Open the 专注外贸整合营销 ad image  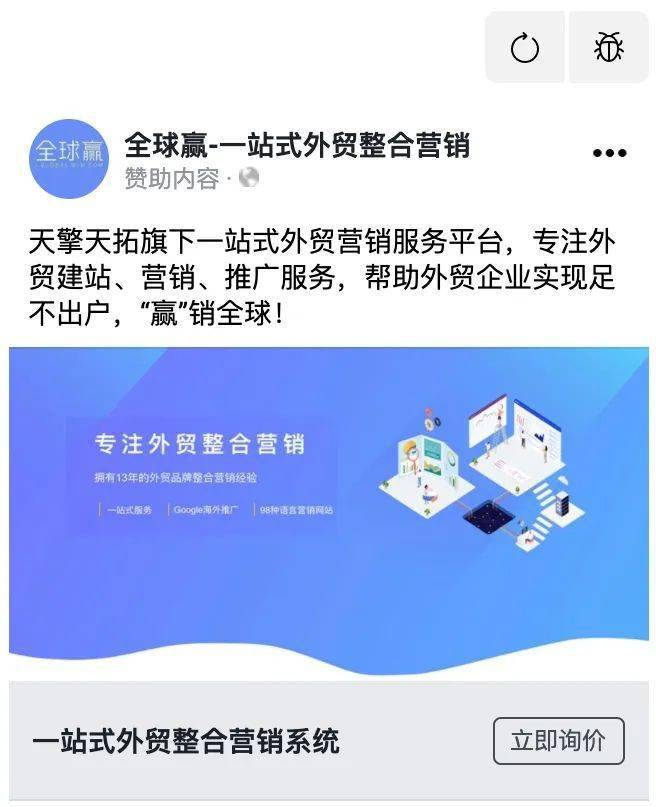pos(328,510)
